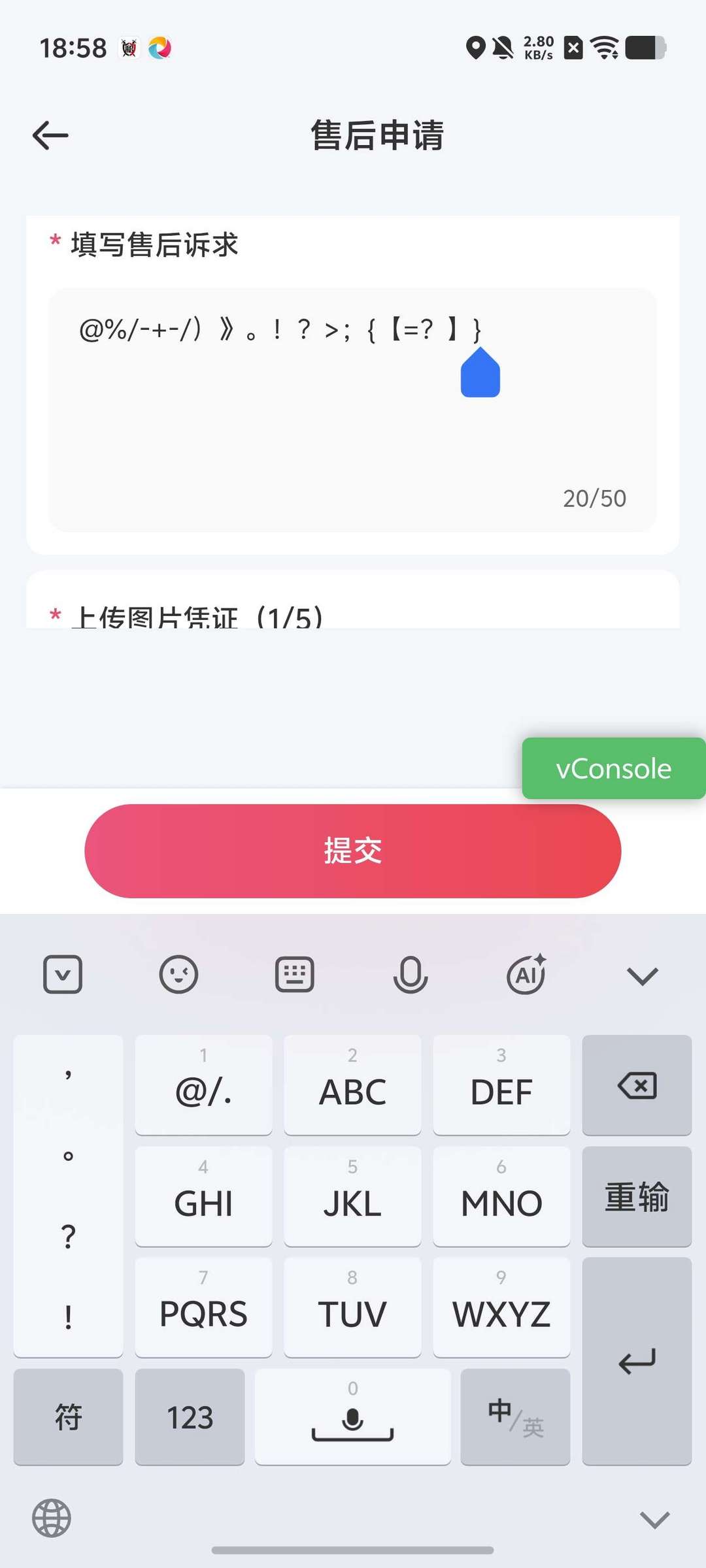Image resolution: width=706 pixels, height=1568 pixels.
Task: Go back from the 售后申请 page
Action: (50, 136)
